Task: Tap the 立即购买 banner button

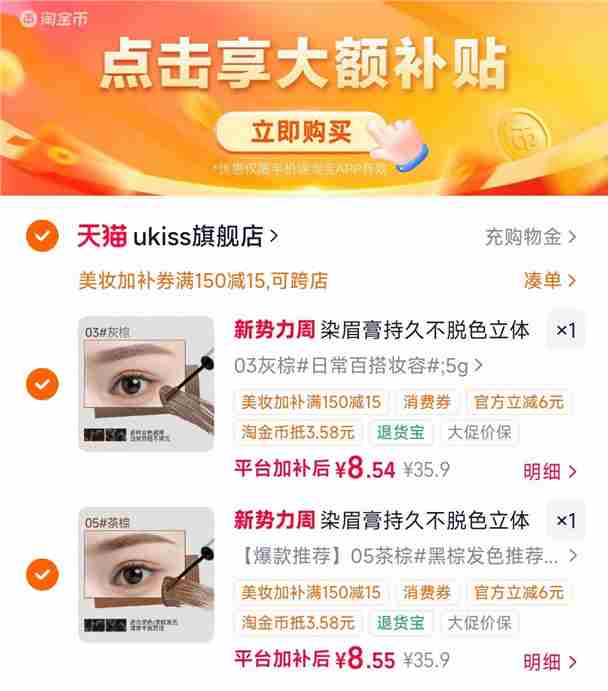Action: (302, 132)
